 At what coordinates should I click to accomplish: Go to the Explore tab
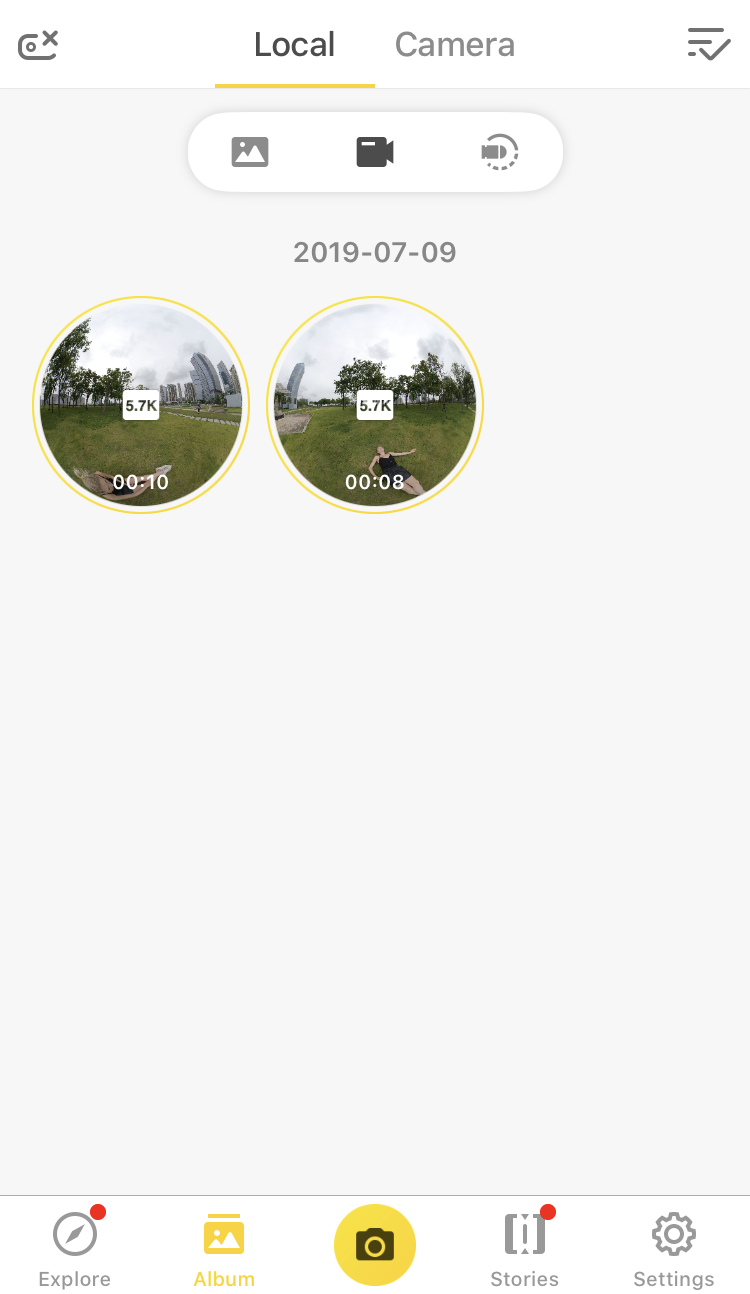[75, 1246]
